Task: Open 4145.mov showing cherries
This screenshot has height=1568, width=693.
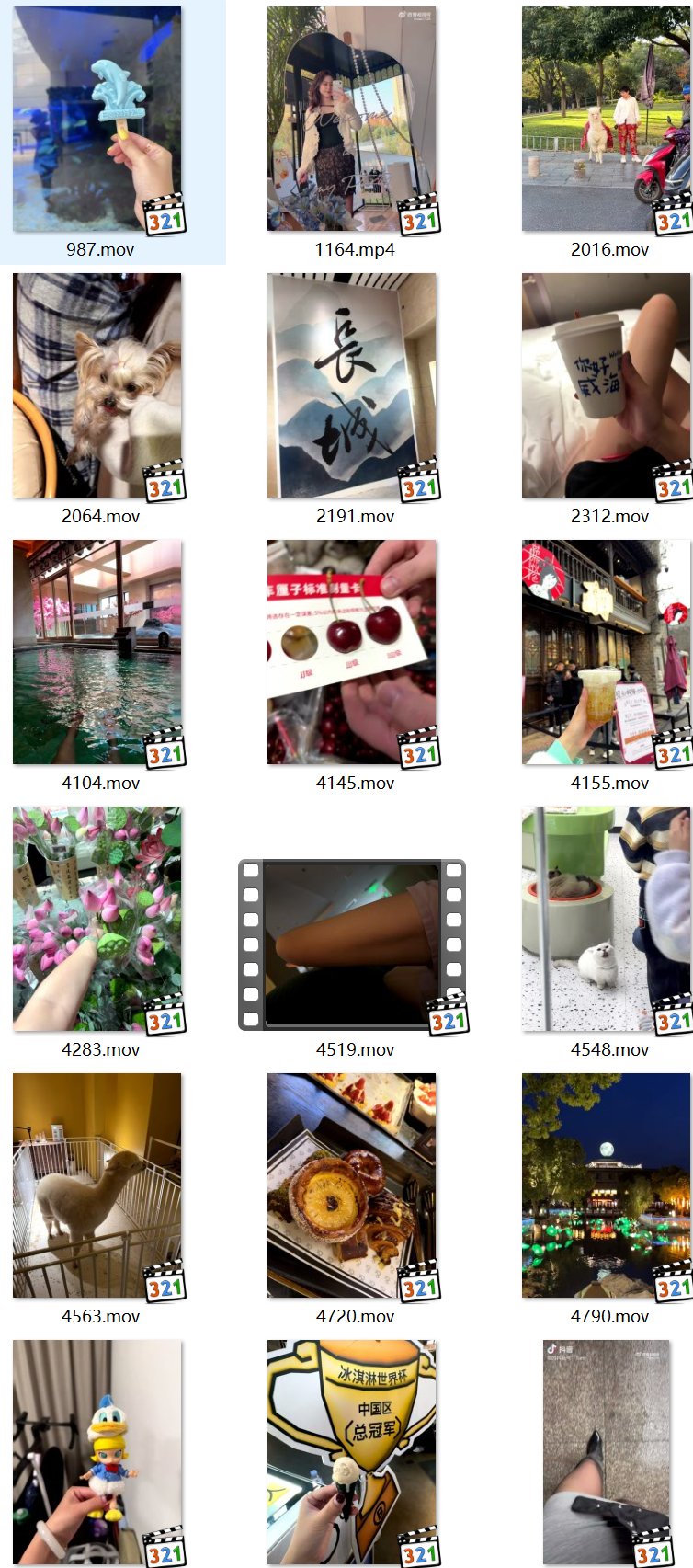Action: pos(351,652)
